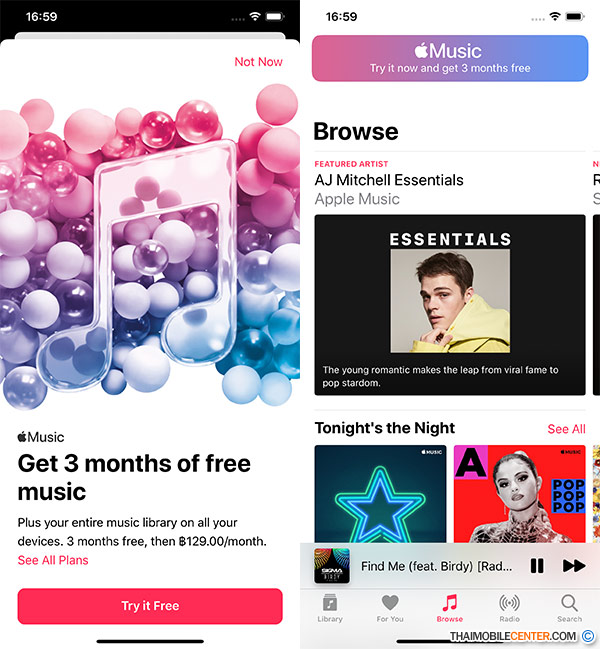
Task: See All in Tonight's the Night
Action: tap(566, 429)
